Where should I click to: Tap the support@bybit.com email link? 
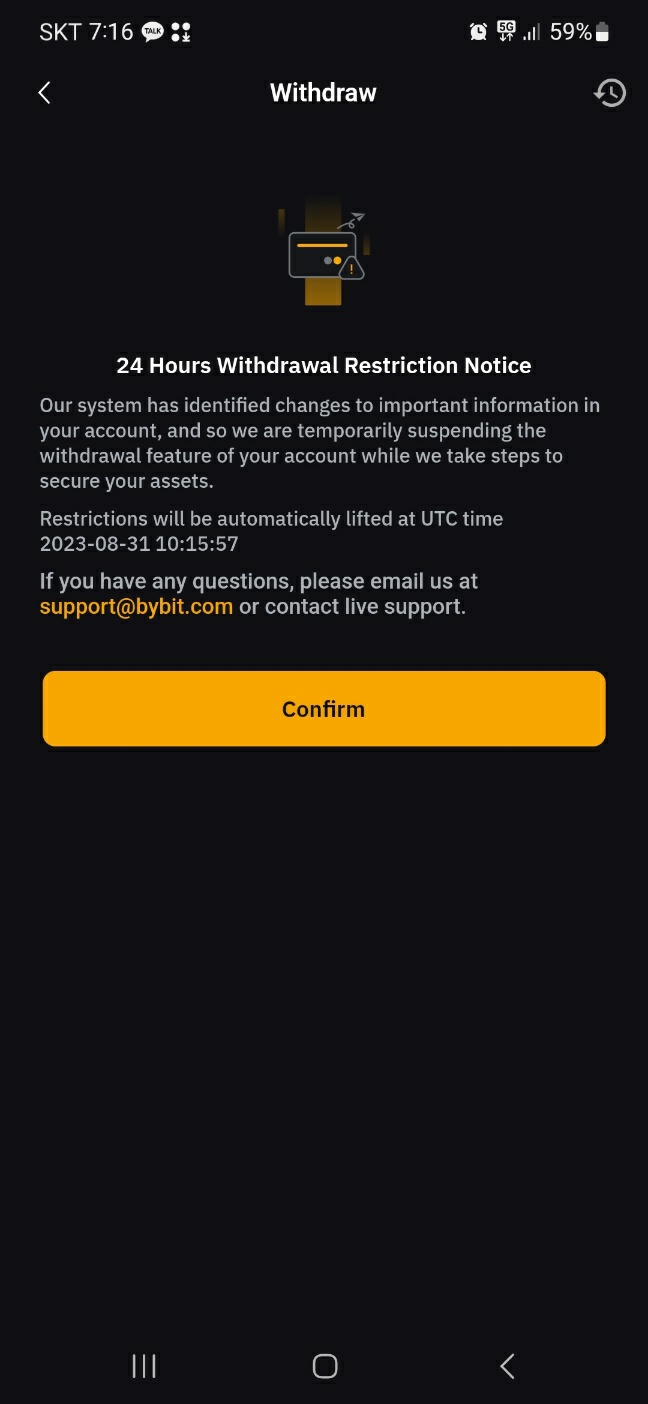[x=136, y=606]
